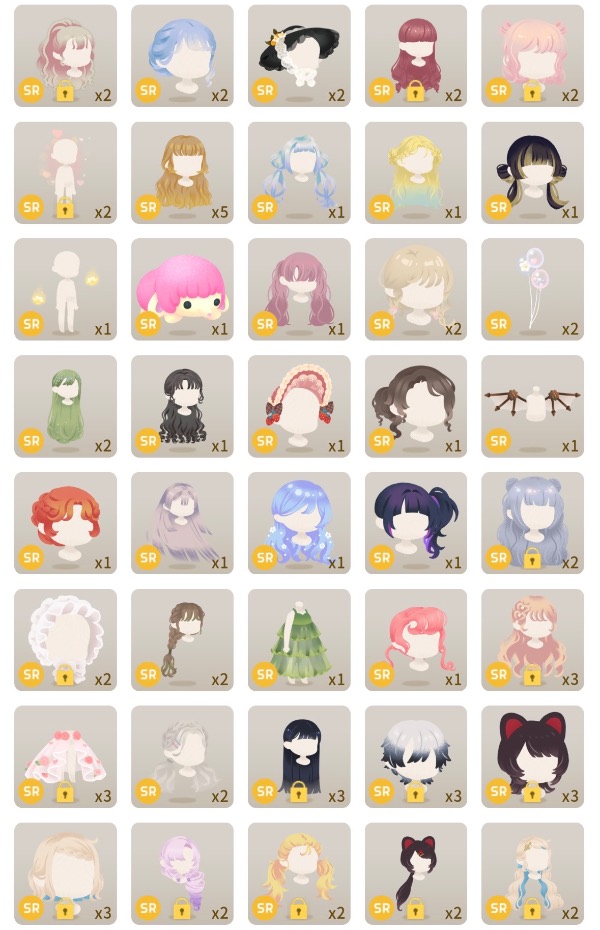Choose the purple curly side ponytail hair
This screenshot has width=600, height=930.
pos(182,874)
